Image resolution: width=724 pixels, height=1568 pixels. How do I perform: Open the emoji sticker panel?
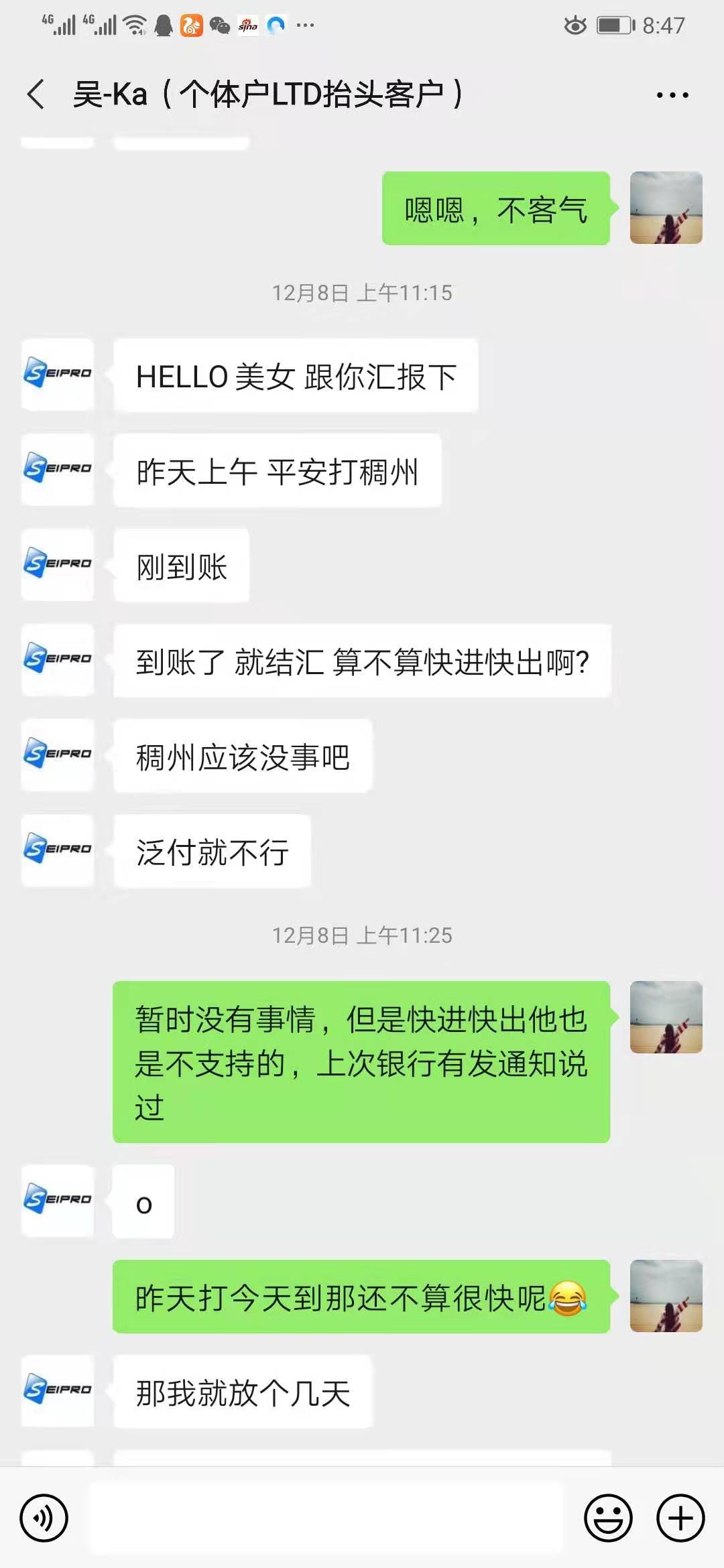(608, 1518)
